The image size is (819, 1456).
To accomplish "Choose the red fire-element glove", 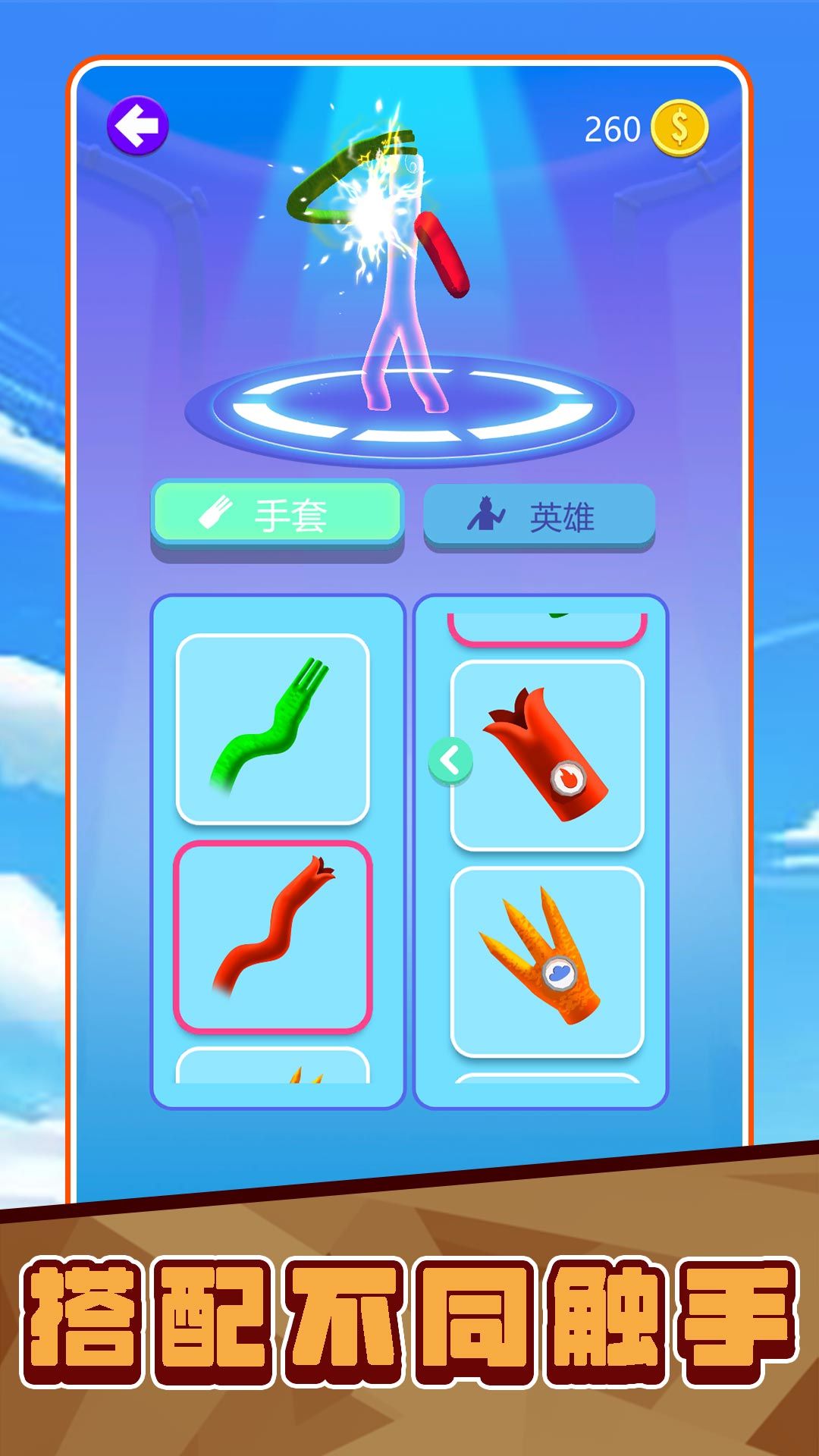I will pos(544,758).
